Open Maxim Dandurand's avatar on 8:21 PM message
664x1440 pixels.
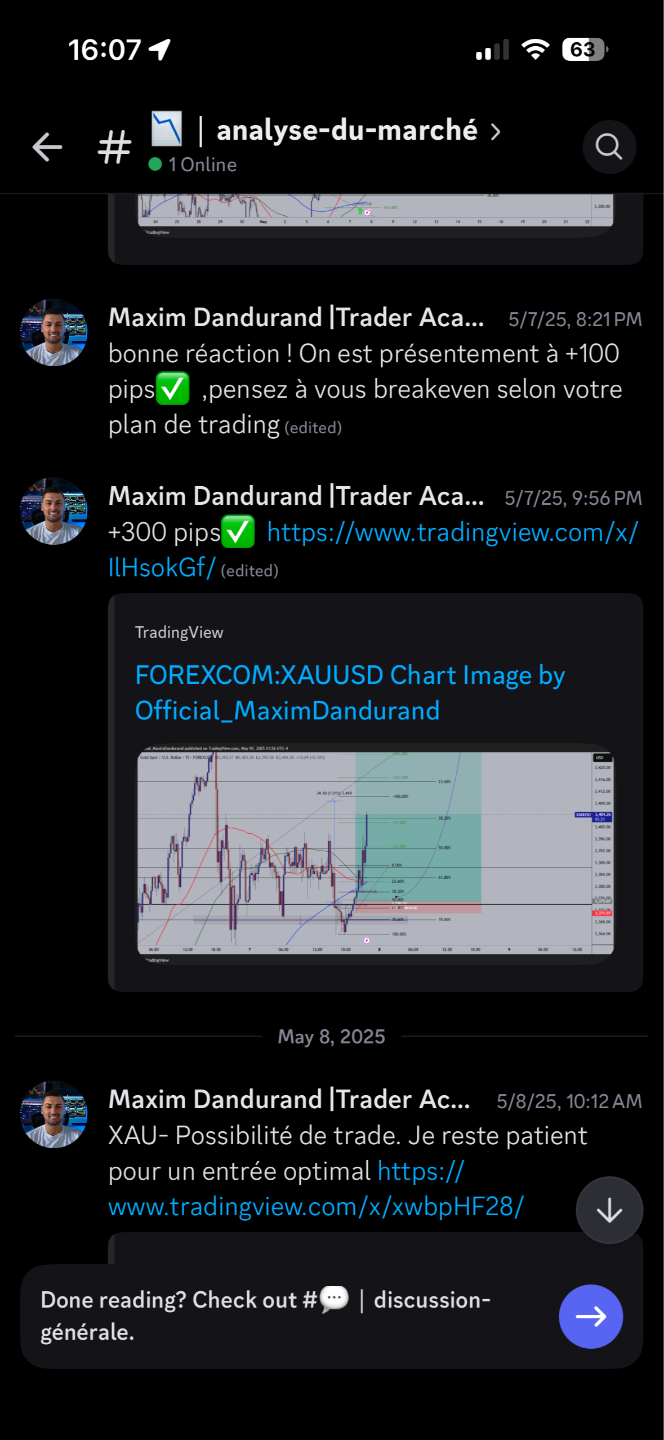point(54,332)
